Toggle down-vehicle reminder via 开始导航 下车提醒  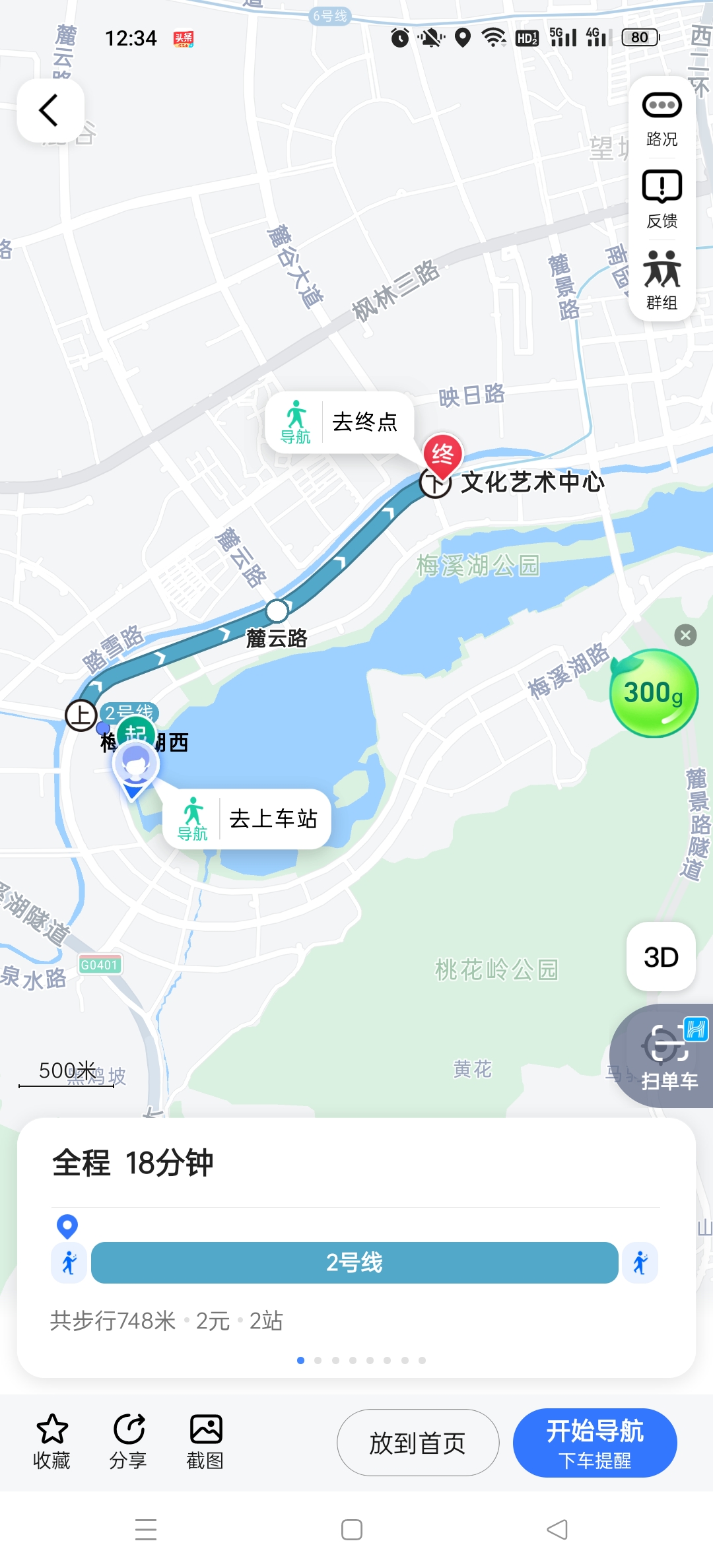coord(595,1443)
